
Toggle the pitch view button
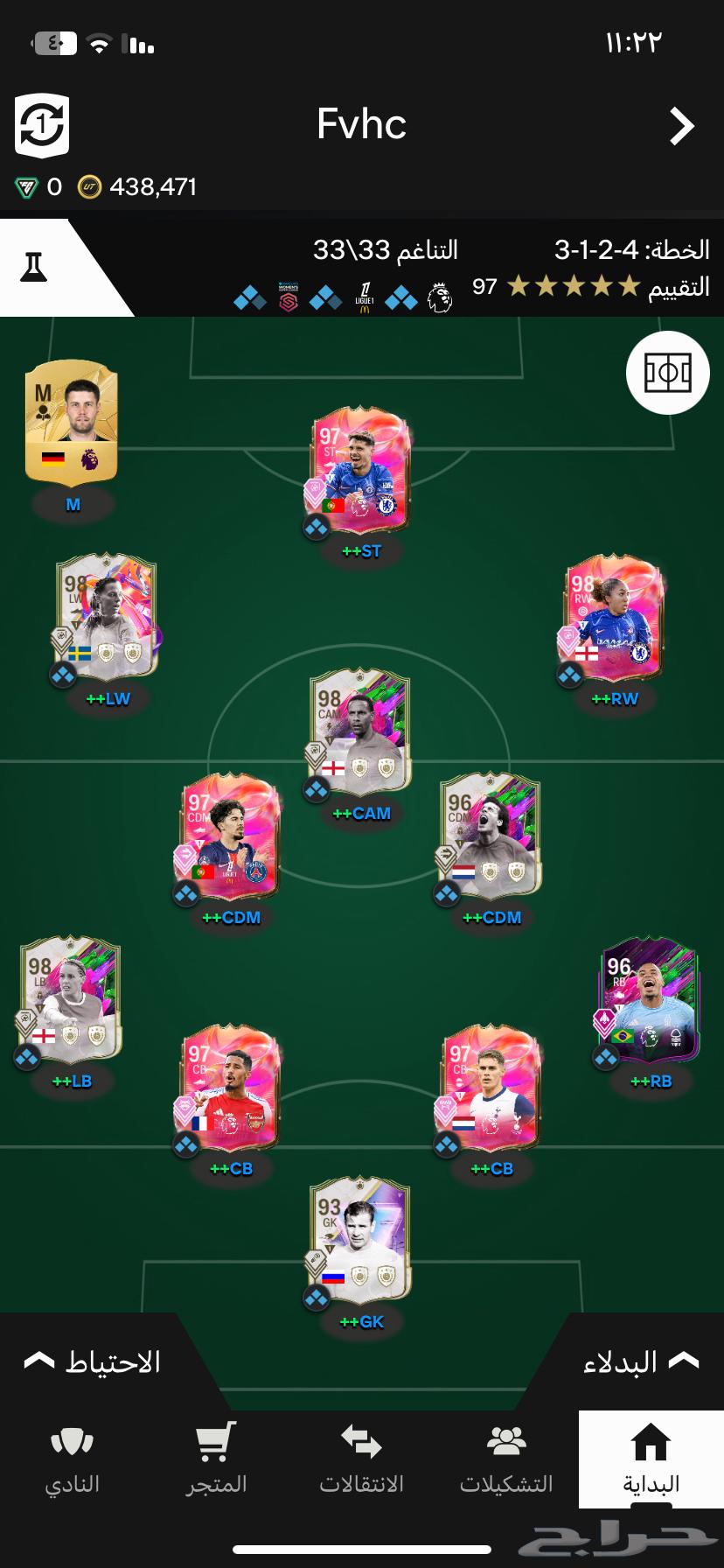667,373
